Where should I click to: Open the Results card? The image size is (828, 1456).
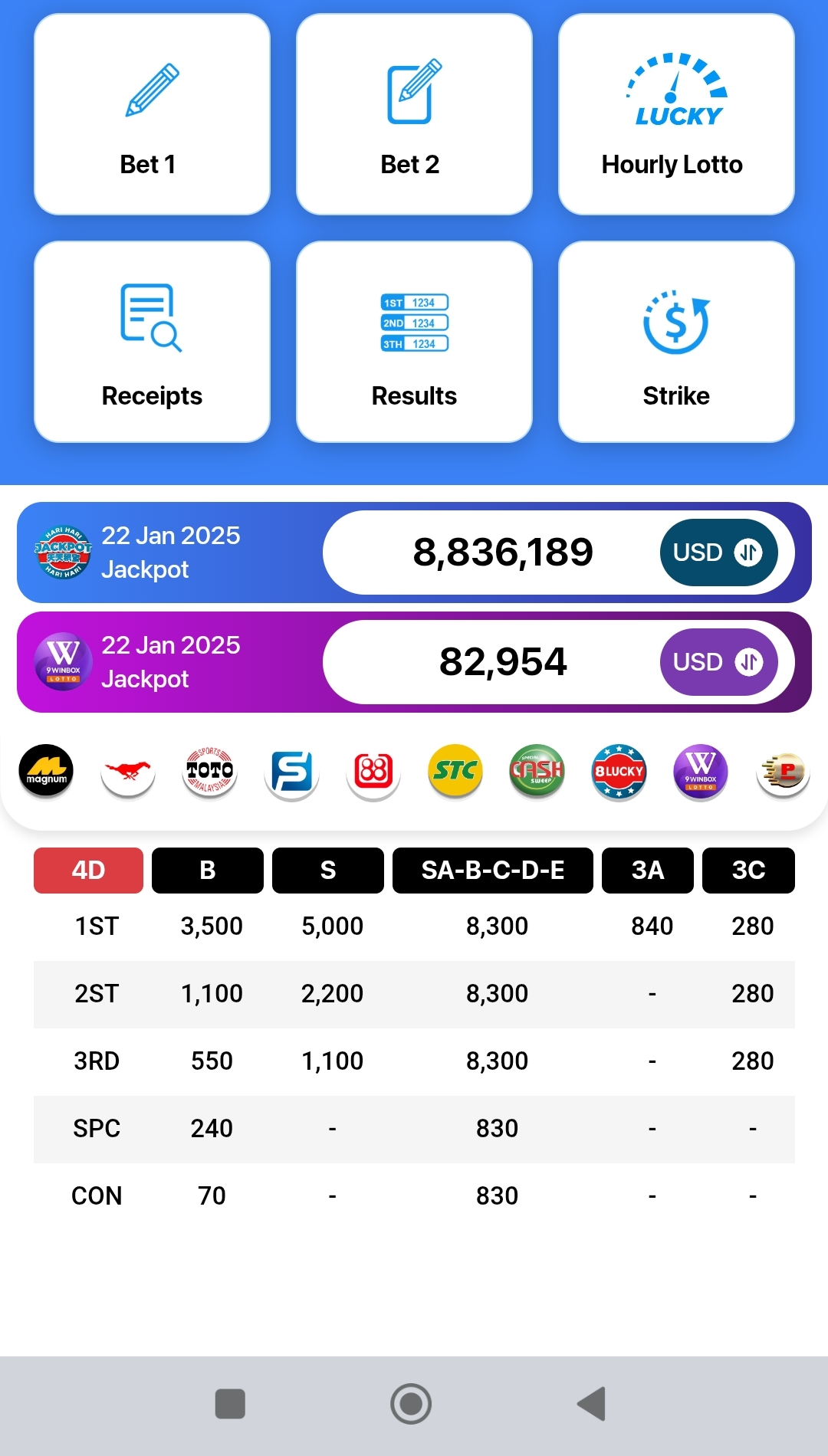[x=414, y=342]
